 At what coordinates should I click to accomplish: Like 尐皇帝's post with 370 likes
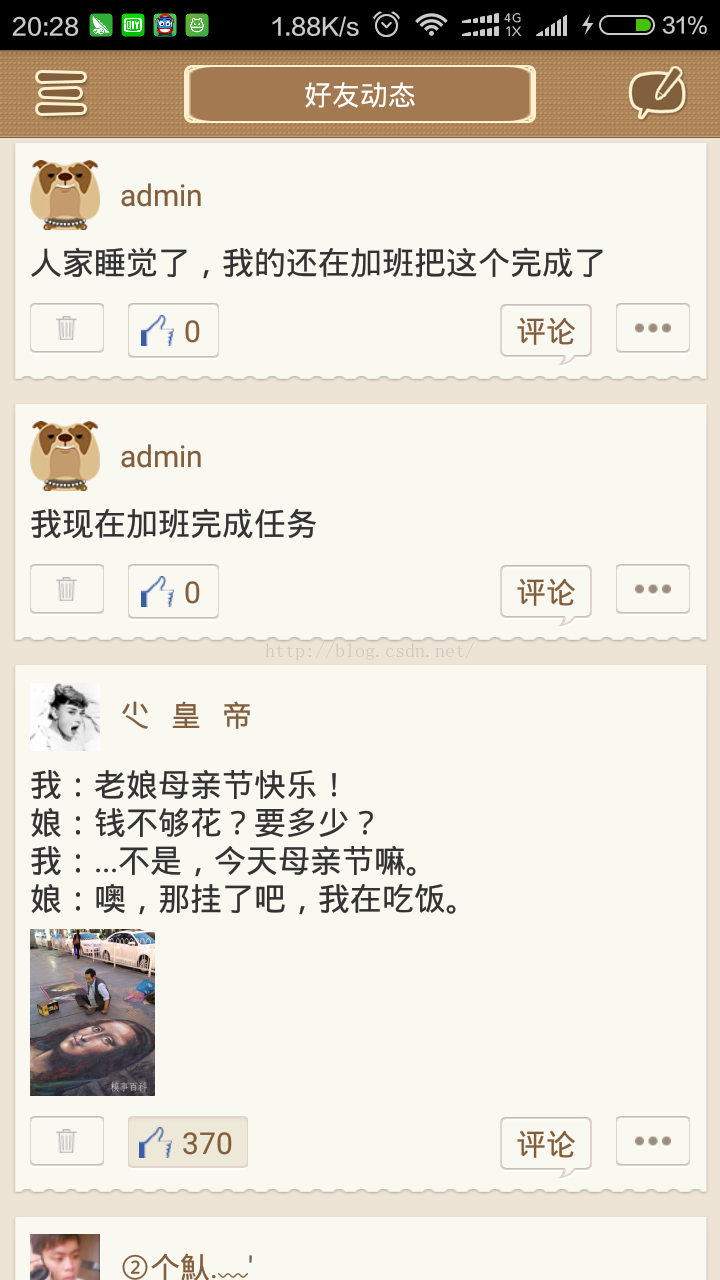click(188, 1142)
